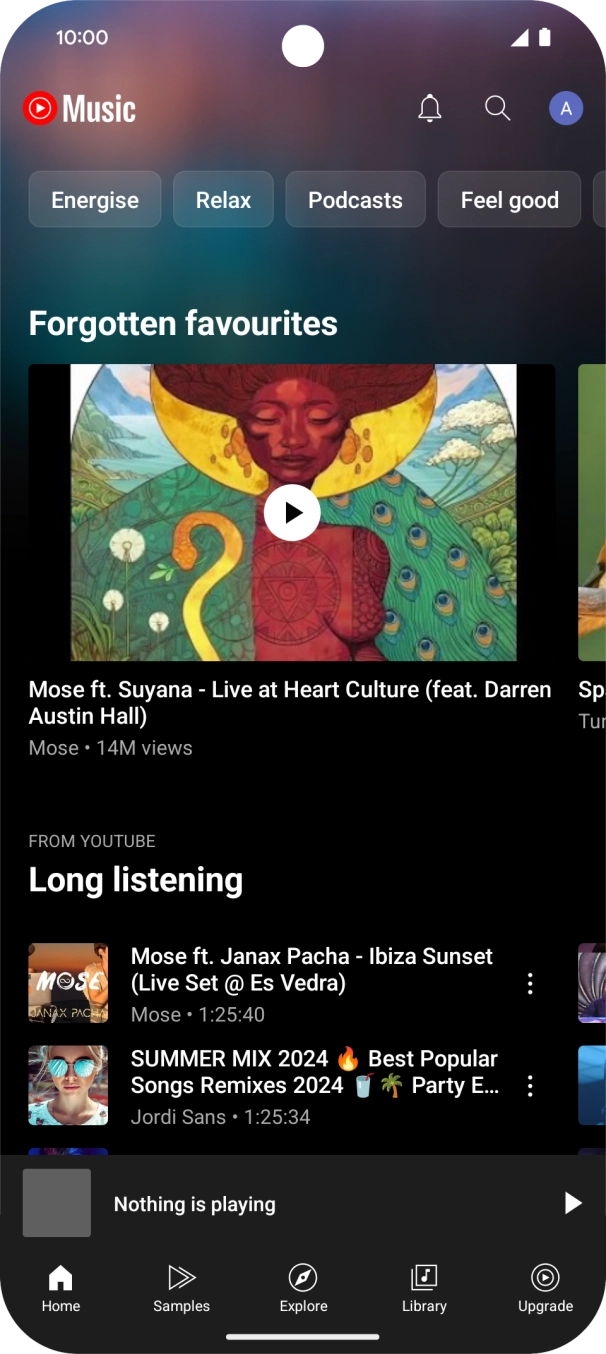The image size is (606, 1354).
Task: Open options for SUMMER MIX 2024
Action: [x=530, y=1086]
